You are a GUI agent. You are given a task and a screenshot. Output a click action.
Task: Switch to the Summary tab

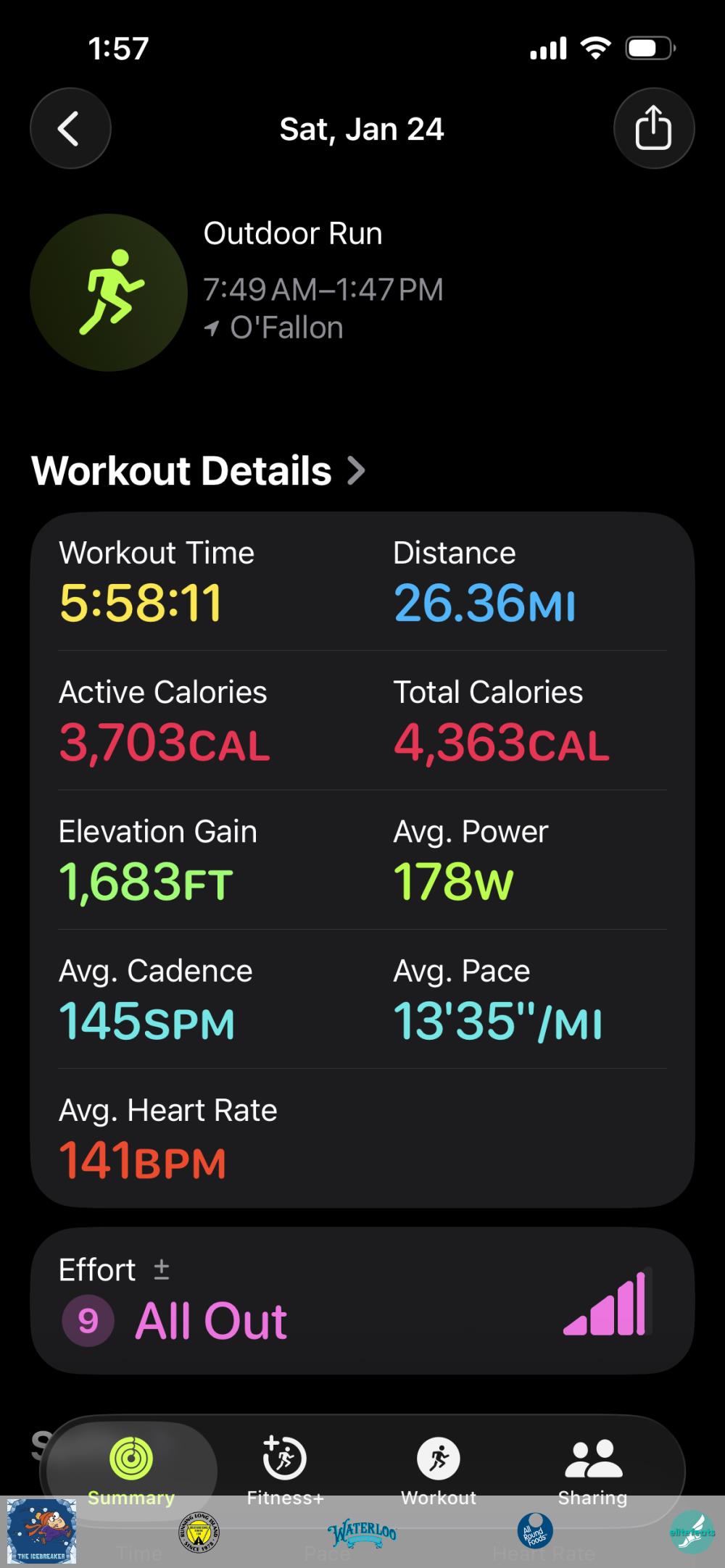(x=131, y=1469)
